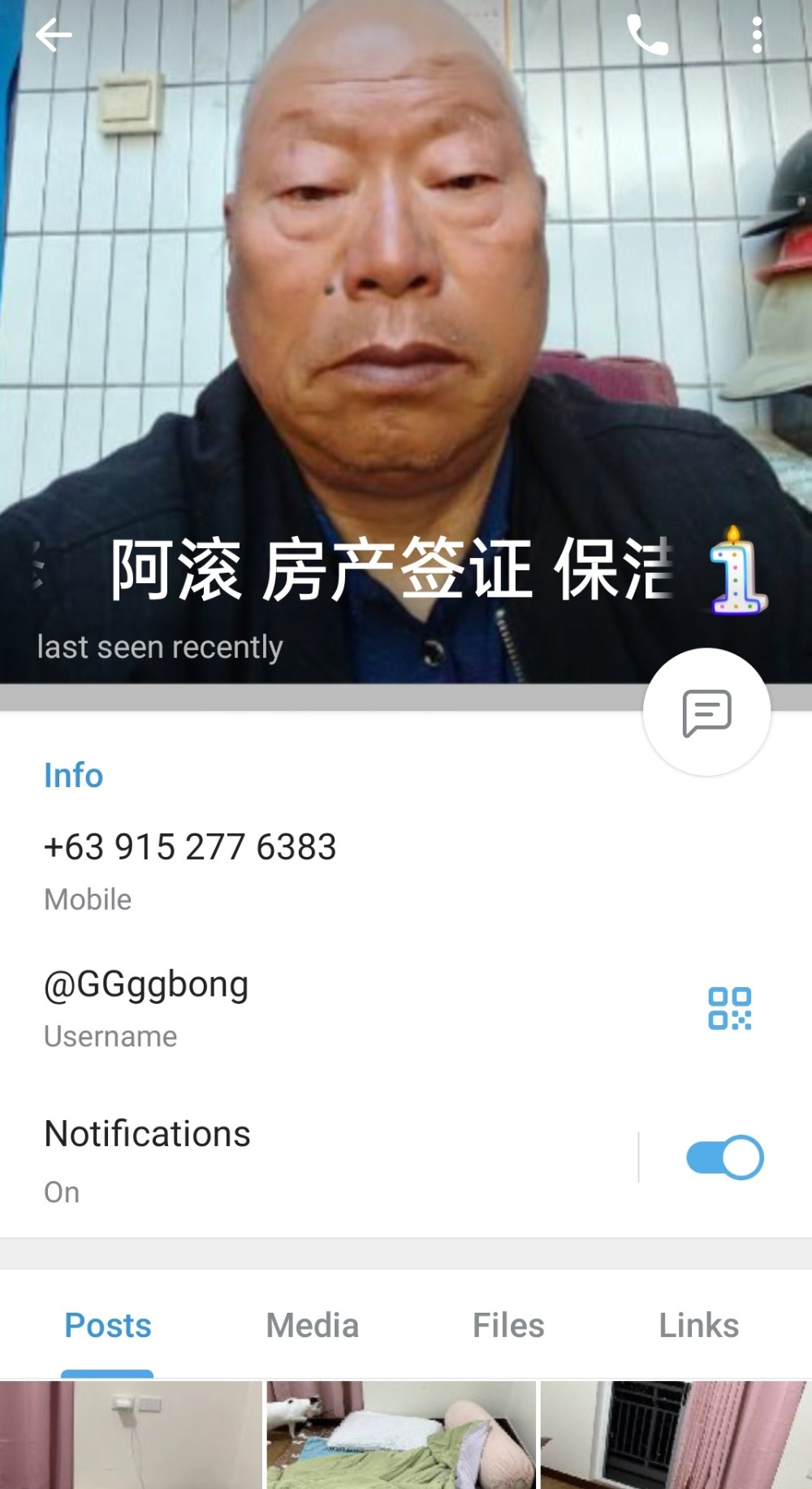Image resolution: width=812 pixels, height=1489 pixels.
Task: Open the three-dot overflow menu
Action: 757,36
